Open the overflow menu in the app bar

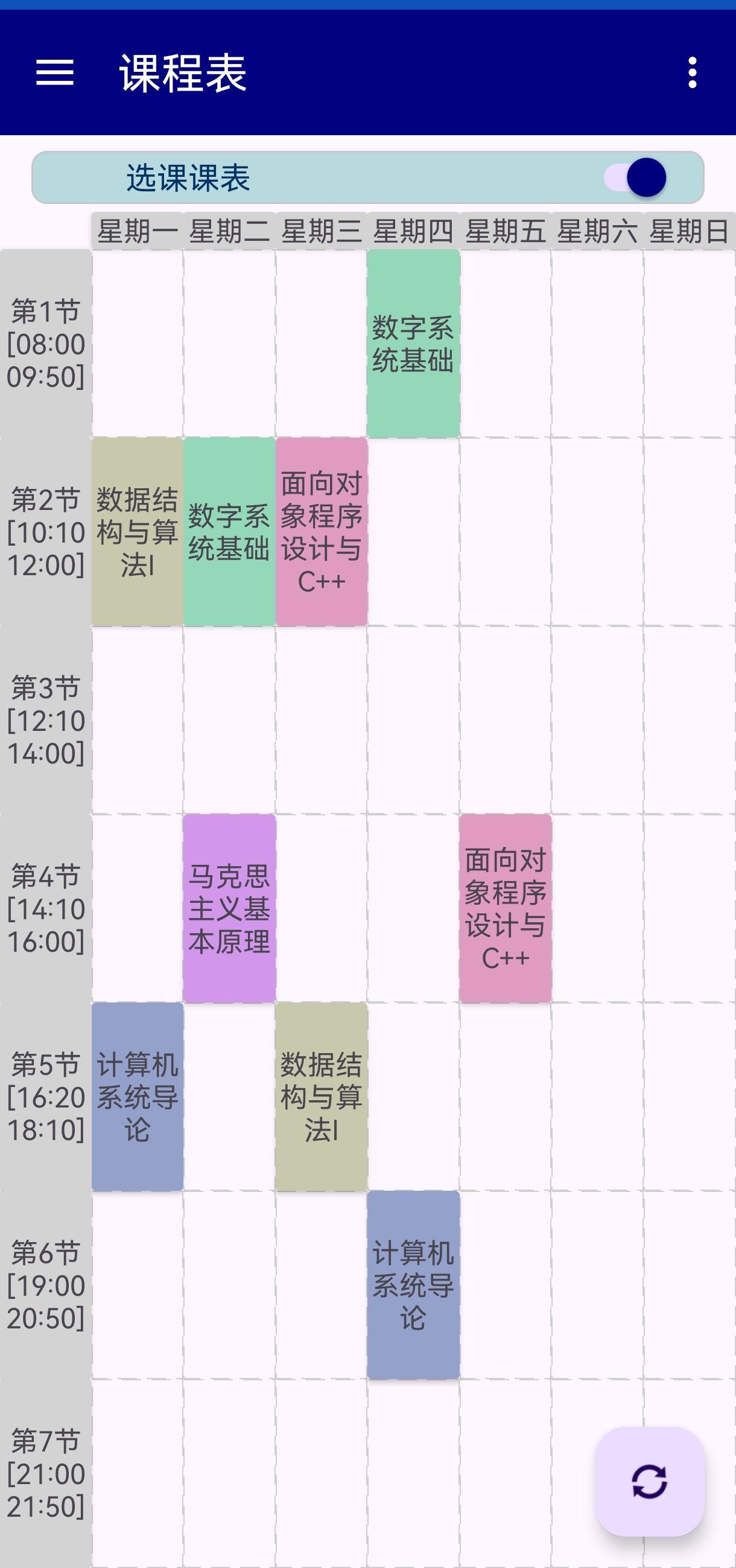(x=692, y=72)
